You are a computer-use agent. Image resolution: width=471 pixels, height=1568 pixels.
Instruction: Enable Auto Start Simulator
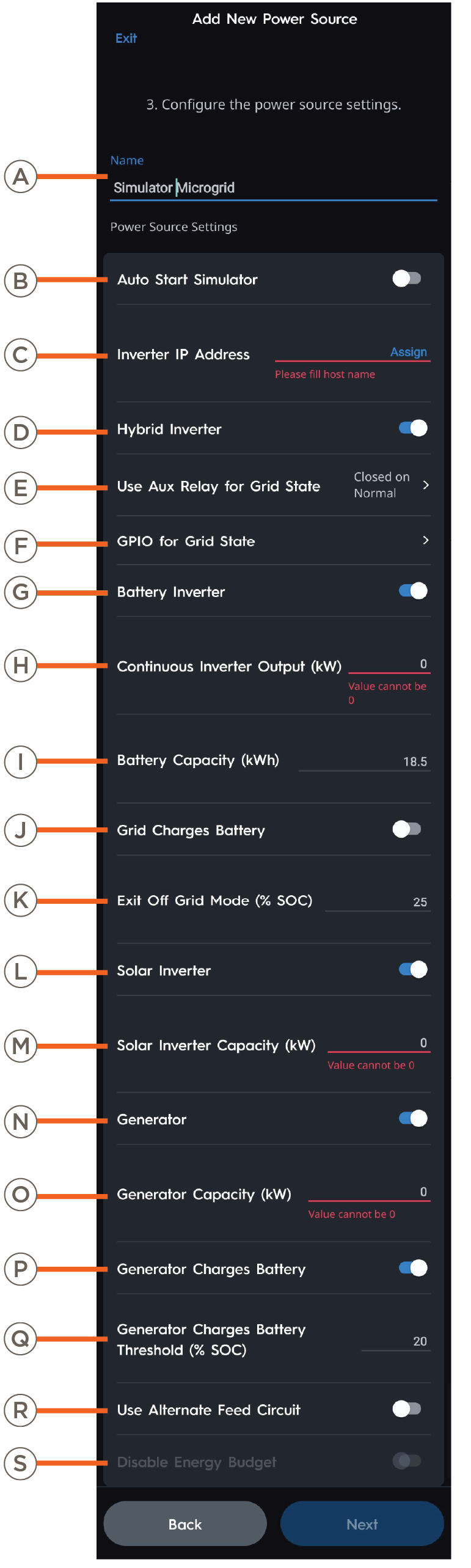coord(407,279)
